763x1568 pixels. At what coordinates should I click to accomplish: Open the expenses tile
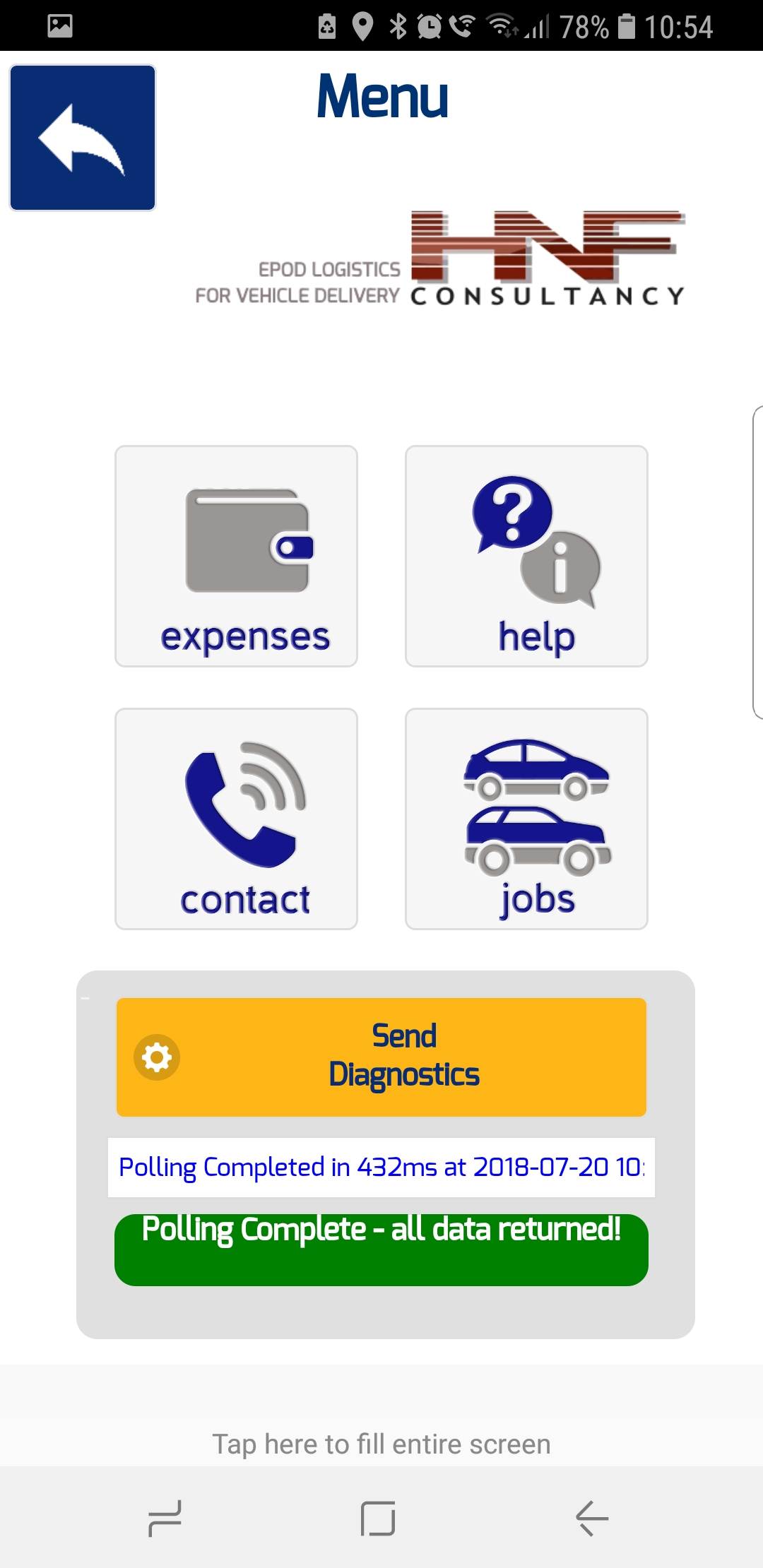[x=236, y=556]
